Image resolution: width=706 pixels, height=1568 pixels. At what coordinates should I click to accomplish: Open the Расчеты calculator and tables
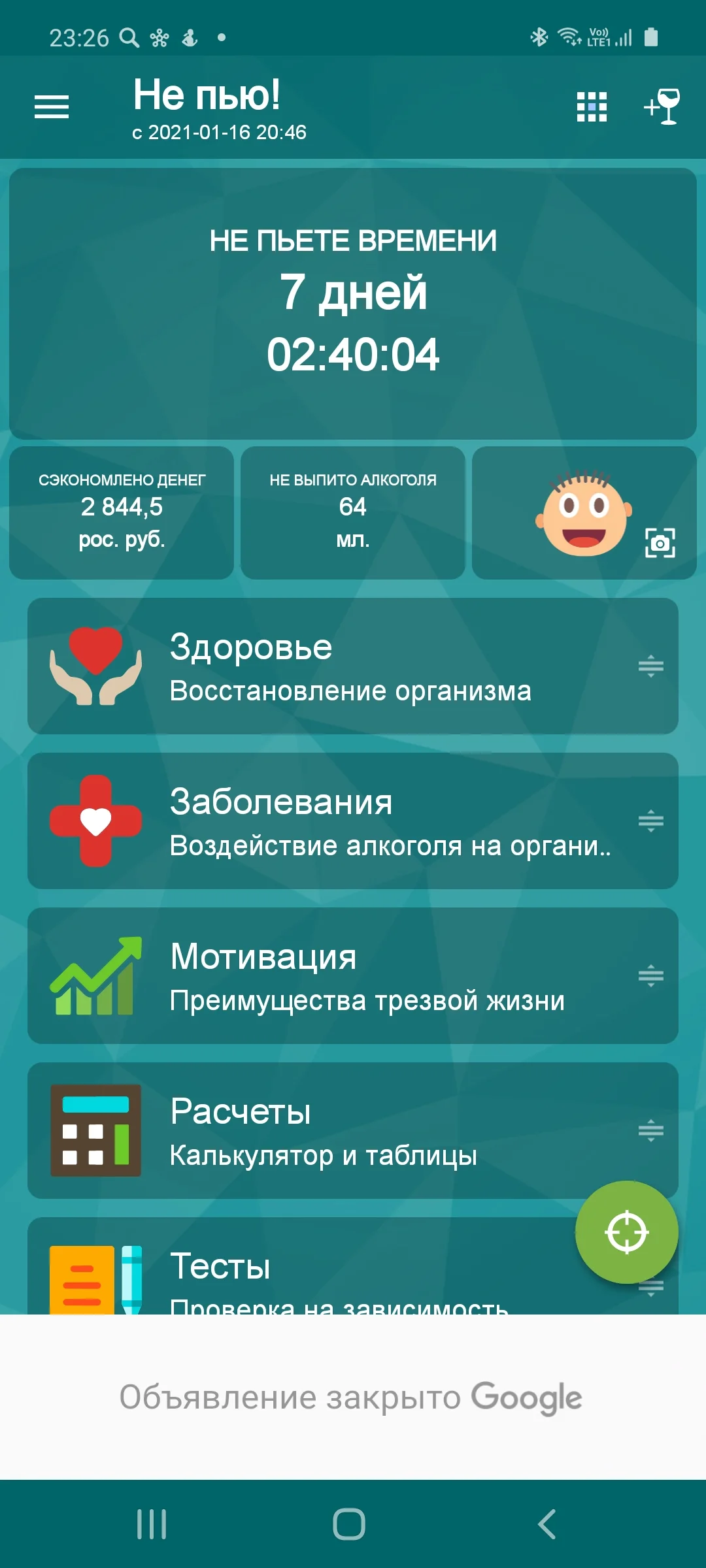click(x=327, y=1131)
